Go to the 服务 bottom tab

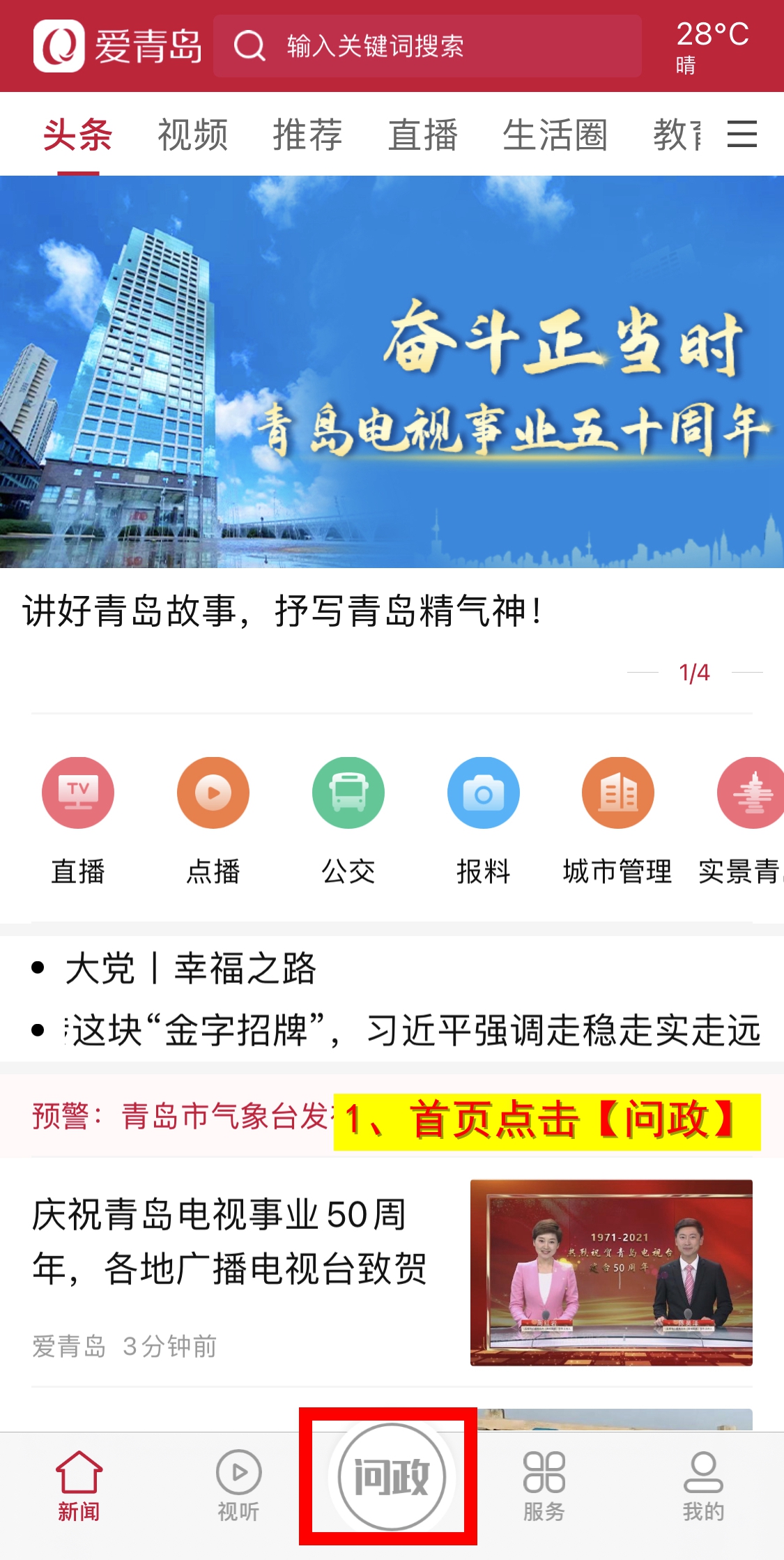544,1485
